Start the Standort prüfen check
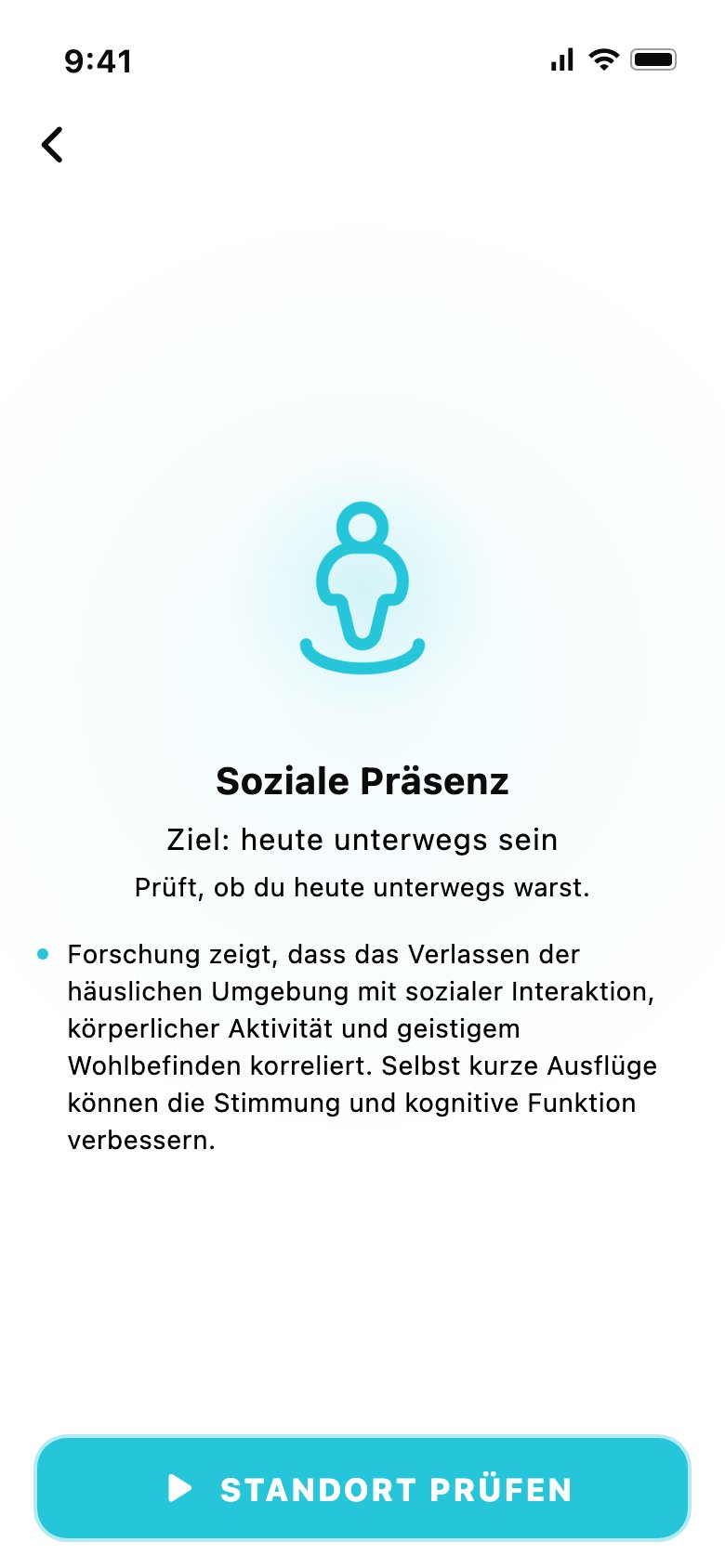This screenshot has height=1568, width=725. coord(362,1488)
